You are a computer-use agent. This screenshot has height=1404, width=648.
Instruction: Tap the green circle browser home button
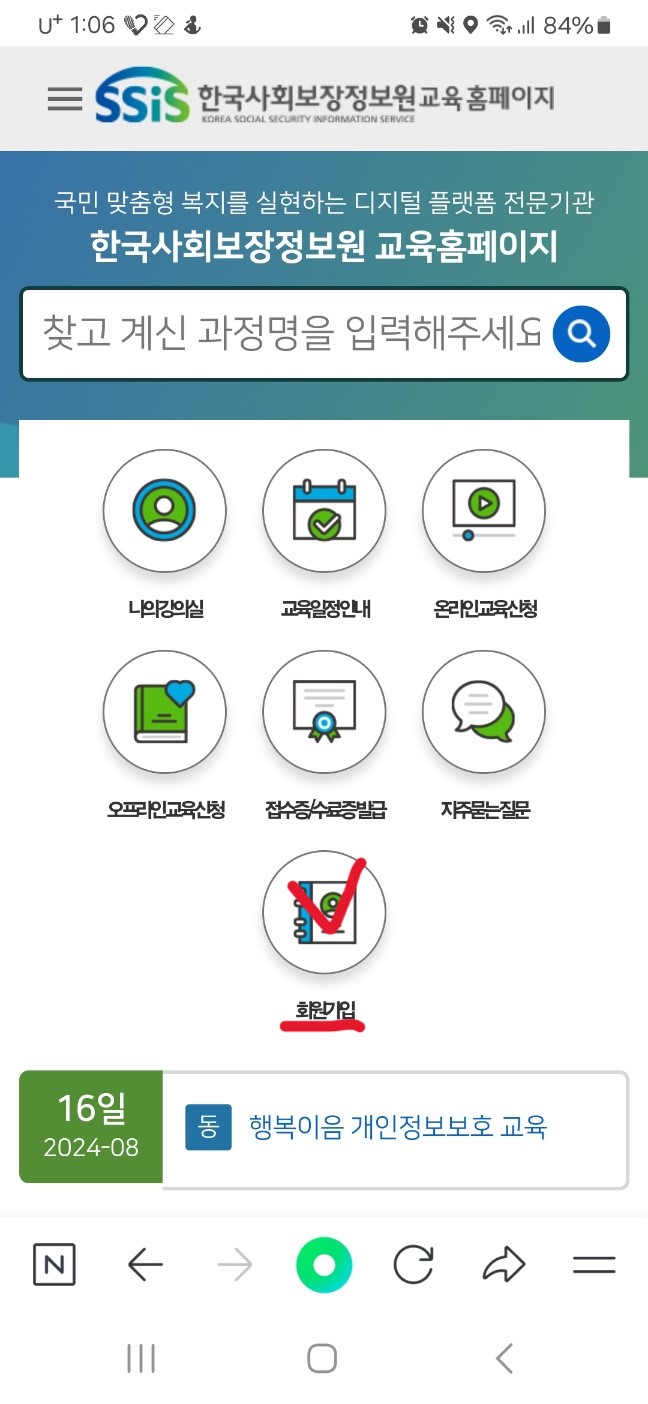(324, 1266)
